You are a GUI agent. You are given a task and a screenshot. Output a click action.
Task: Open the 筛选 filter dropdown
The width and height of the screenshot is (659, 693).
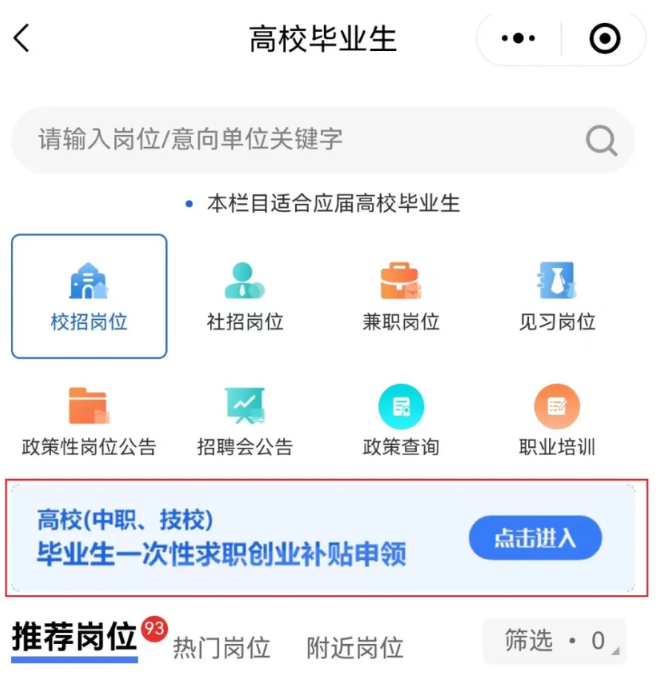pyautogui.click(x=554, y=641)
